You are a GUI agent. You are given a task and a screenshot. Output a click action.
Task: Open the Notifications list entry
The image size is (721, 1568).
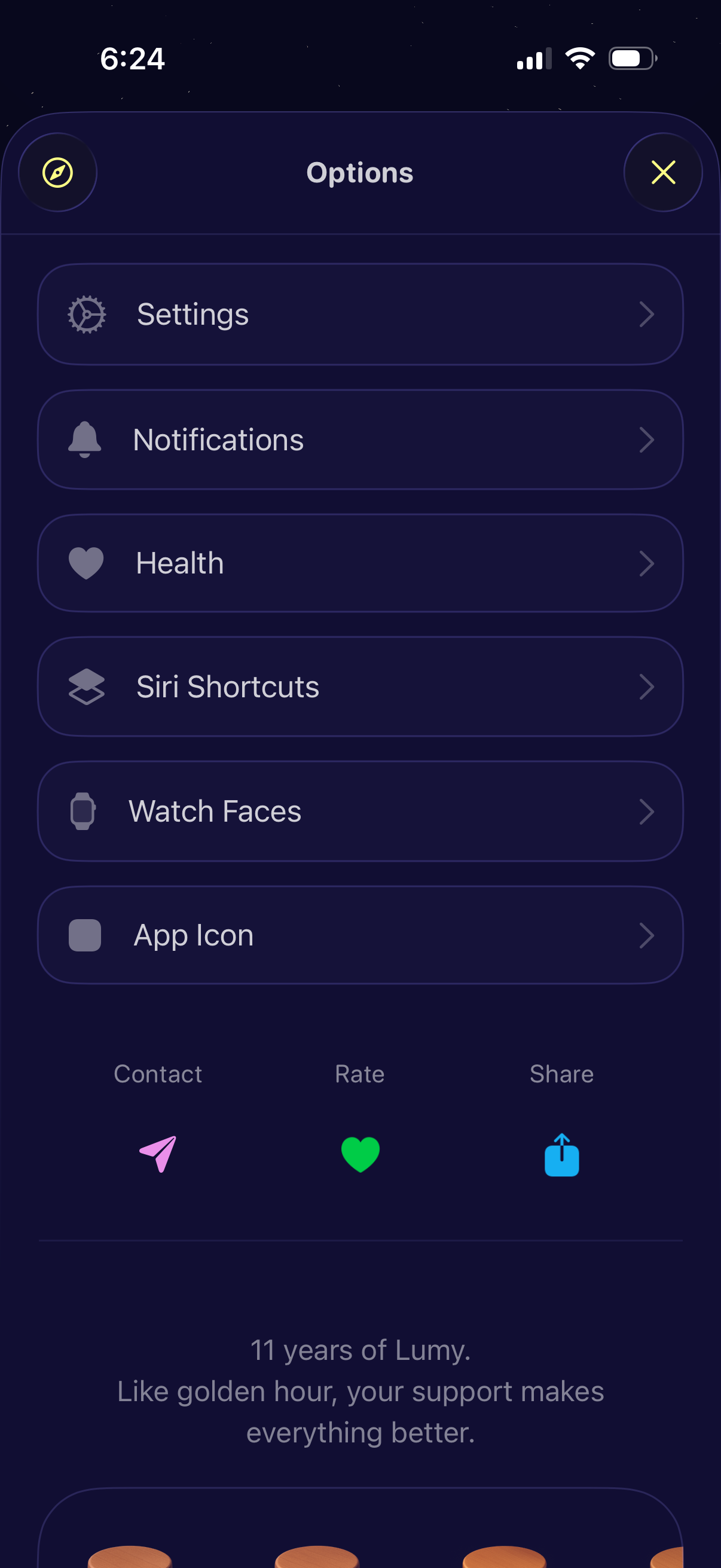[360, 440]
